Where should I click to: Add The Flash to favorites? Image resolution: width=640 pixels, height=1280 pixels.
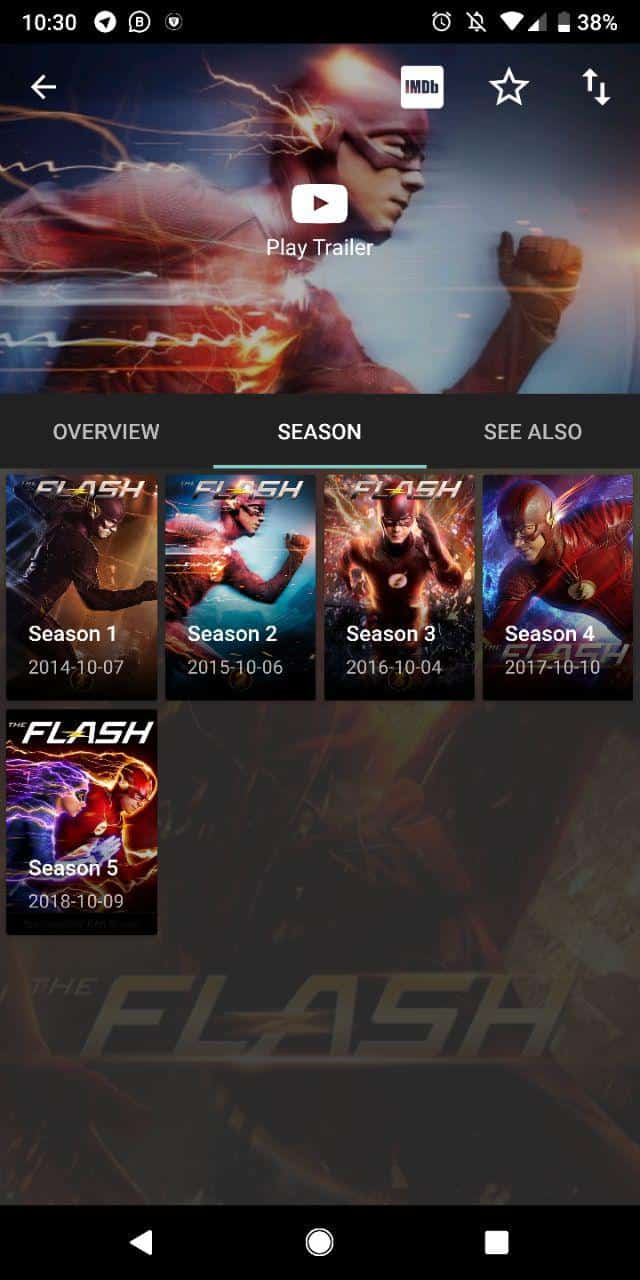tap(508, 88)
